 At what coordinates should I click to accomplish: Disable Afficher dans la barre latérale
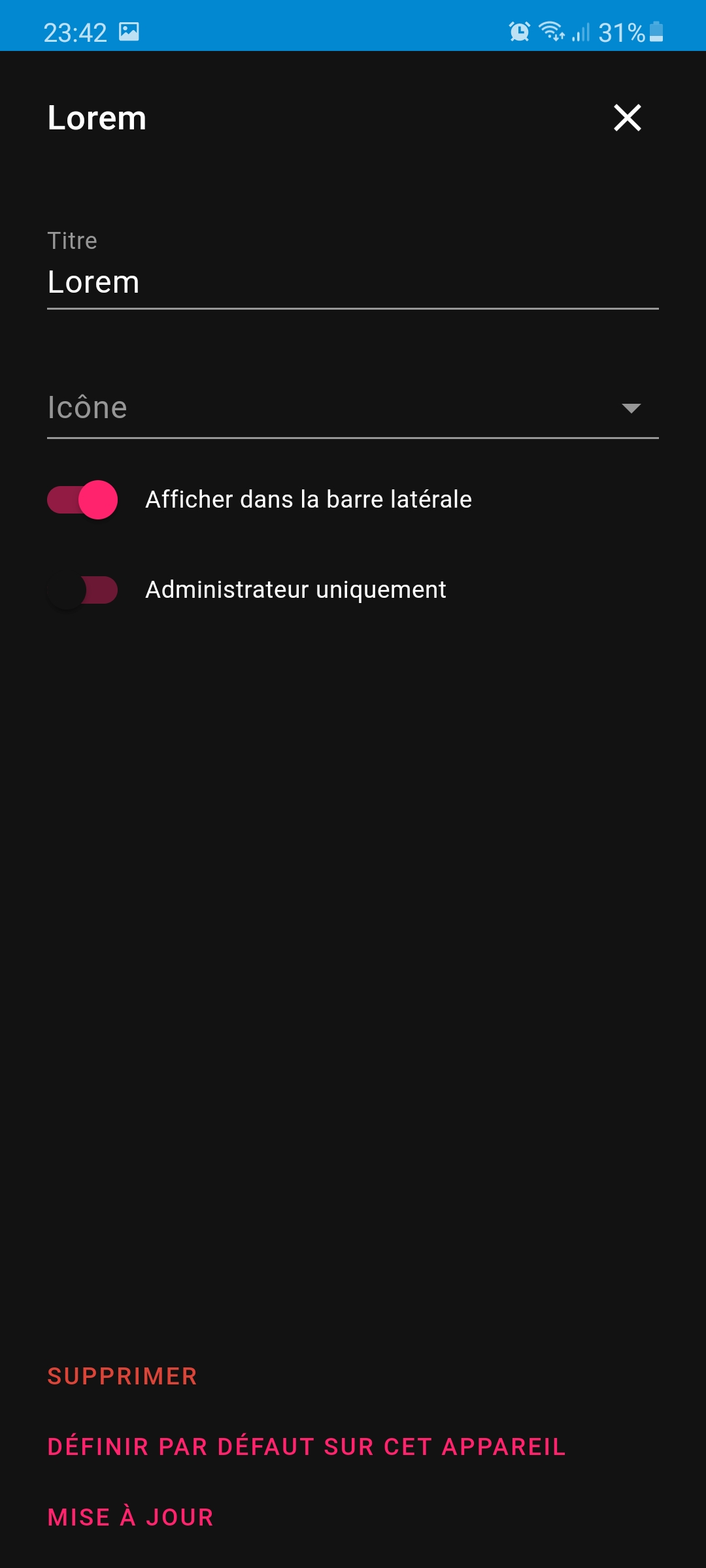point(82,500)
